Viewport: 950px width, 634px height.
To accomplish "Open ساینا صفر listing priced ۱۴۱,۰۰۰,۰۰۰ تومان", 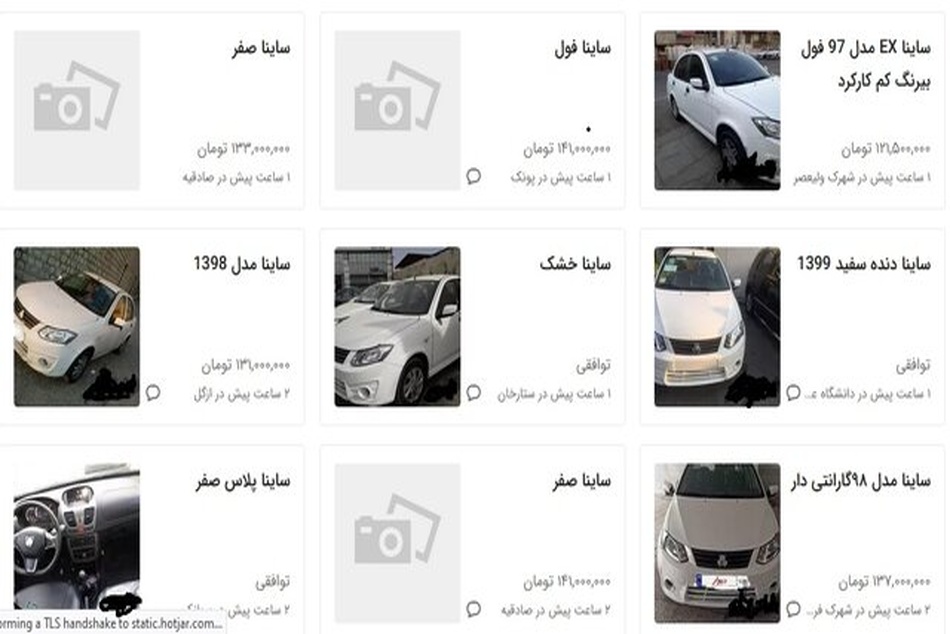I will point(473,540).
